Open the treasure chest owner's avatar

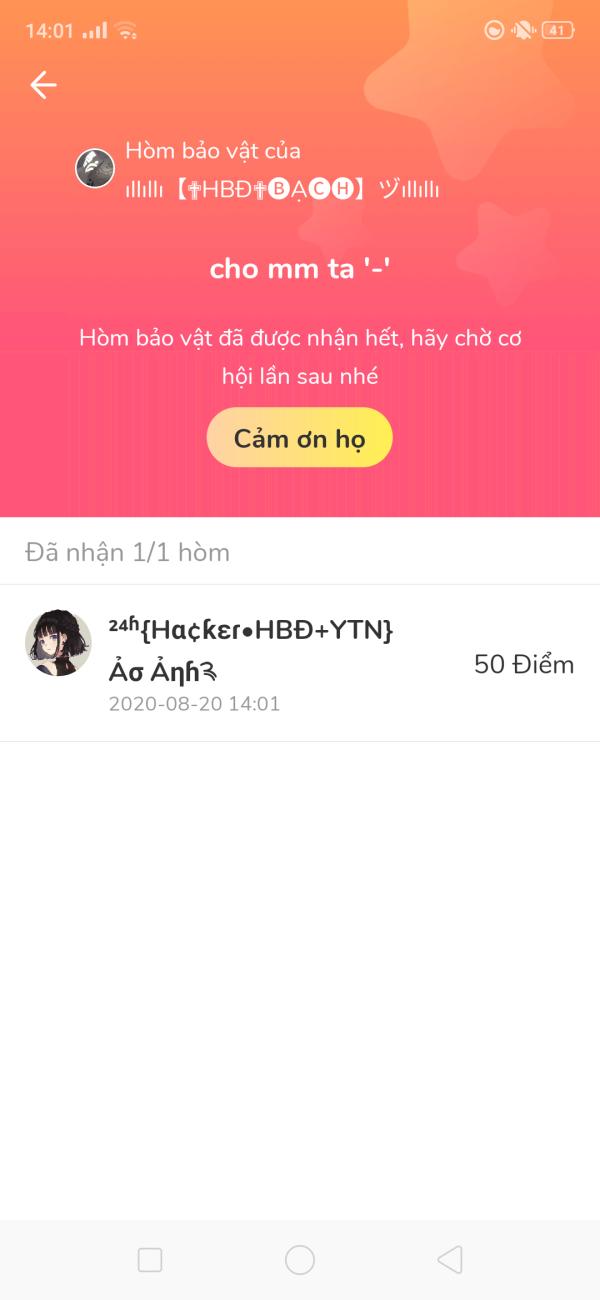coord(95,168)
